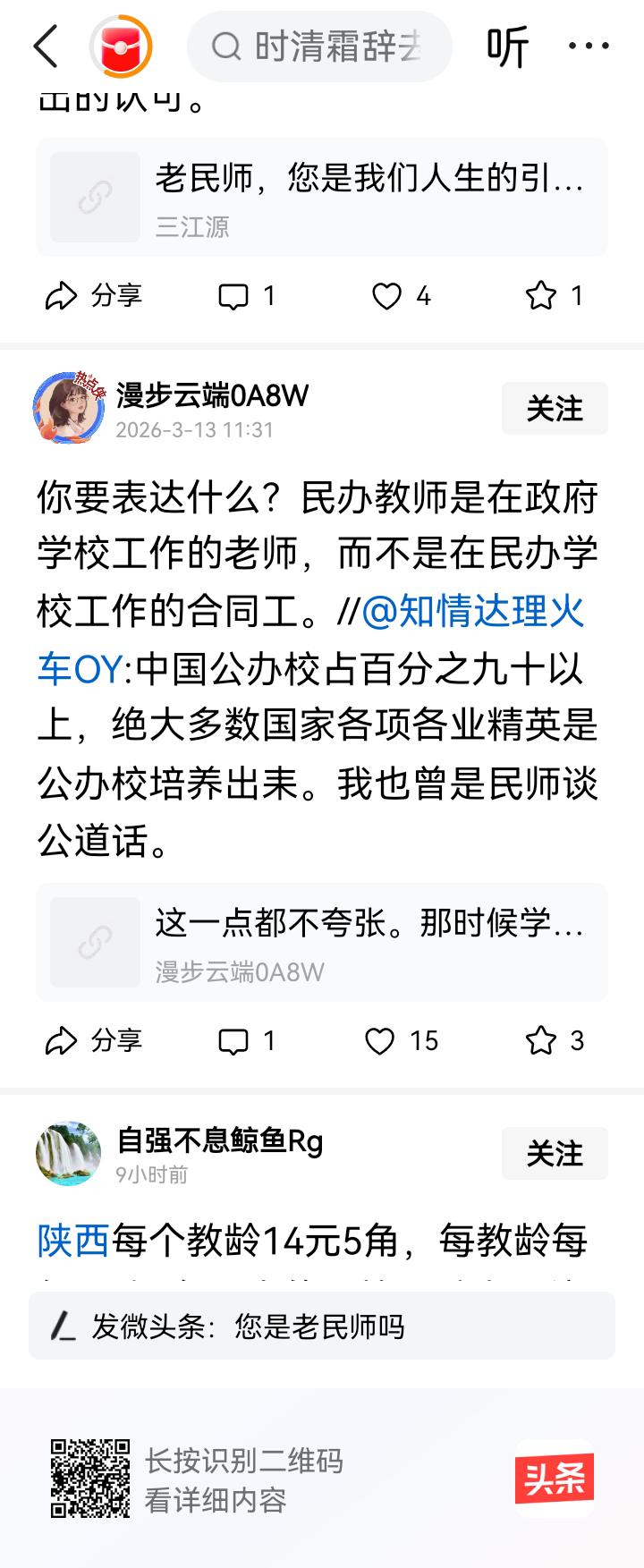Tap the search bar showing 时清霜辞去
Screen dimensions: 644x1568
click(318, 46)
